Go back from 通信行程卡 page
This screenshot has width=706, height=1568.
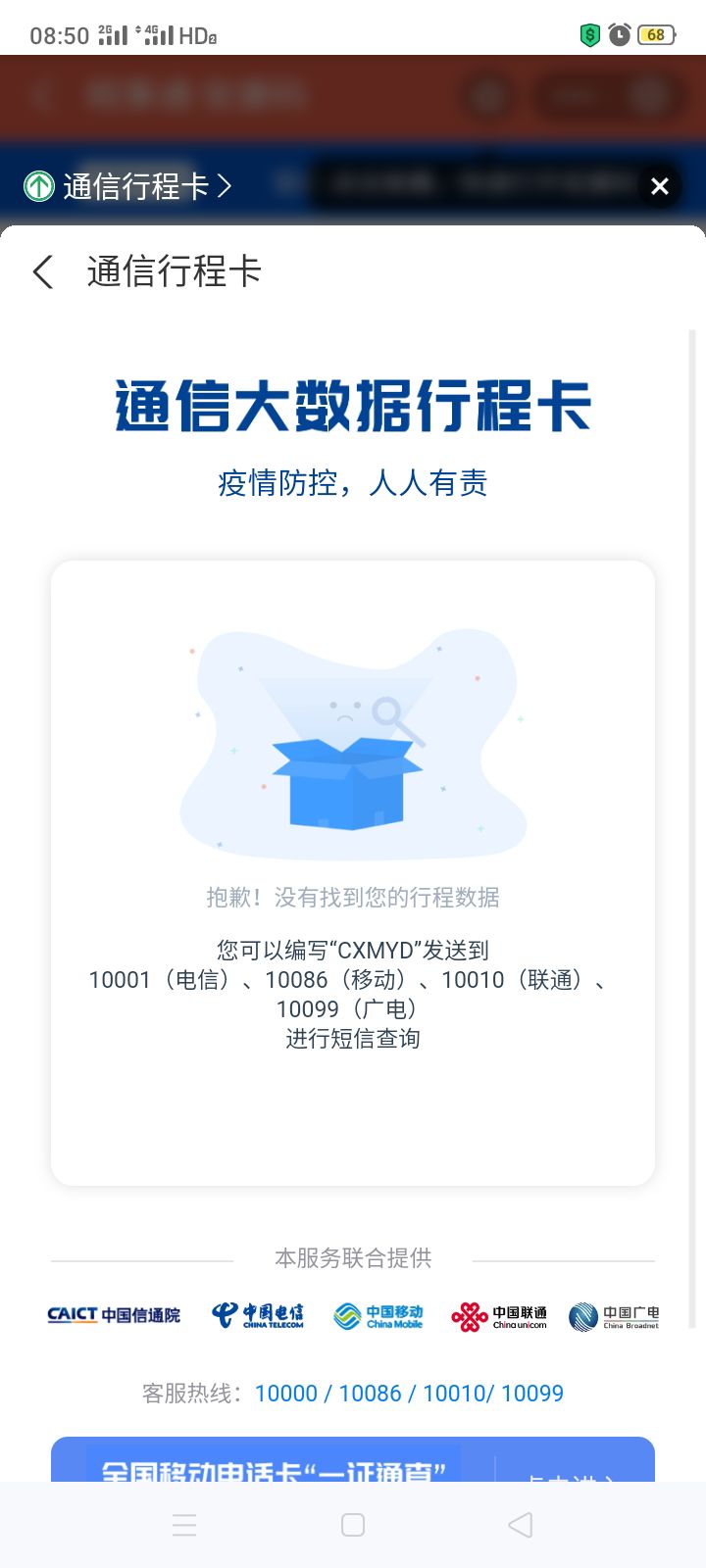click(x=43, y=271)
